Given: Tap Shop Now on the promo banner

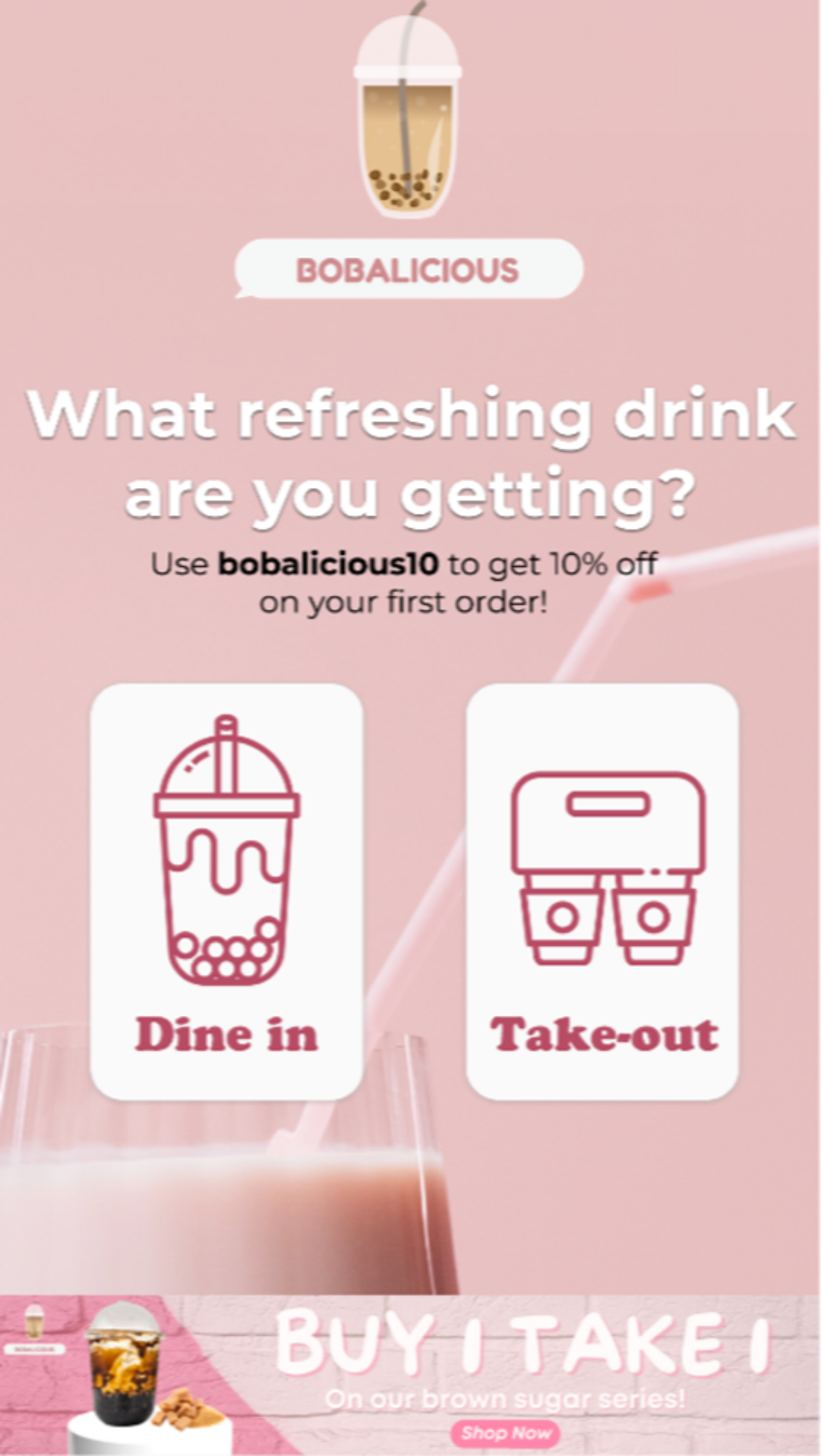Looking at the screenshot, I should [x=506, y=1432].
